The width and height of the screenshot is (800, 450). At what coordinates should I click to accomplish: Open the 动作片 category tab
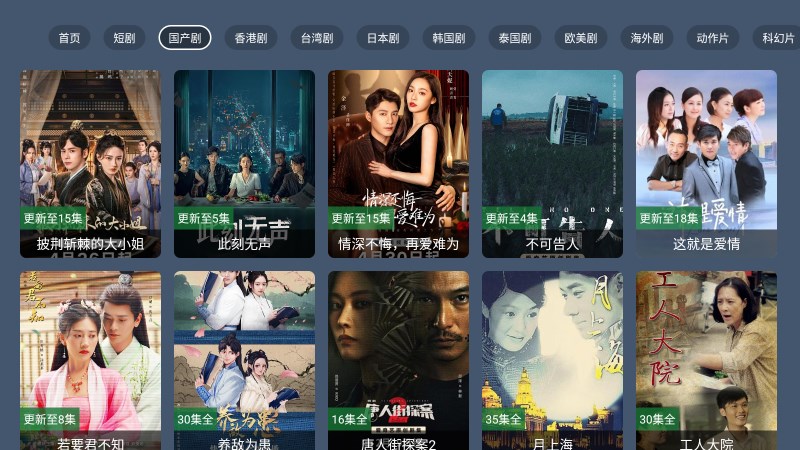pyautogui.click(x=712, y=38)
